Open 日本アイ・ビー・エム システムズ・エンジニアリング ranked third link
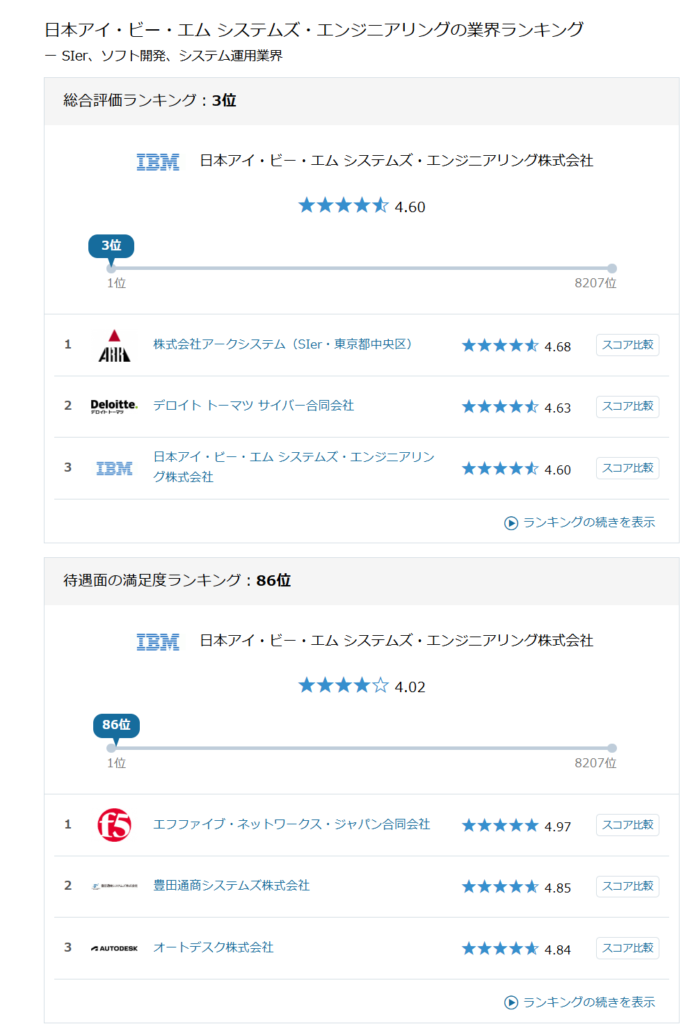The image size is (690, 1024). pos(293,467)
